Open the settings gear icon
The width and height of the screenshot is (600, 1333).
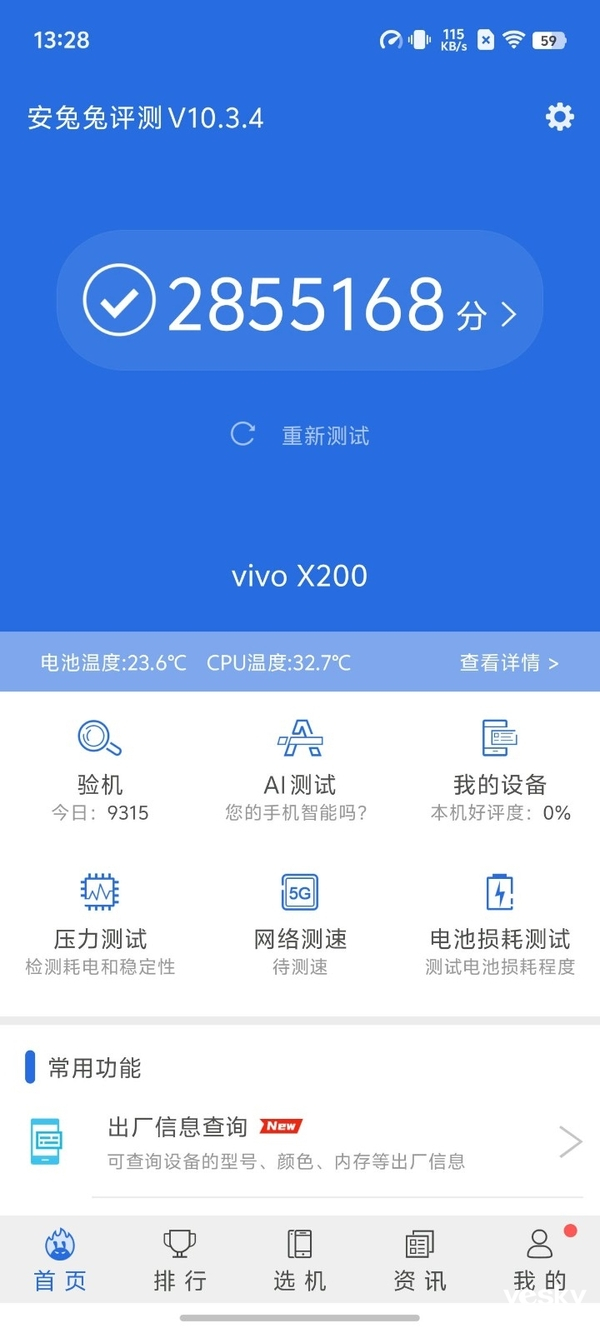tap(559, 117)
